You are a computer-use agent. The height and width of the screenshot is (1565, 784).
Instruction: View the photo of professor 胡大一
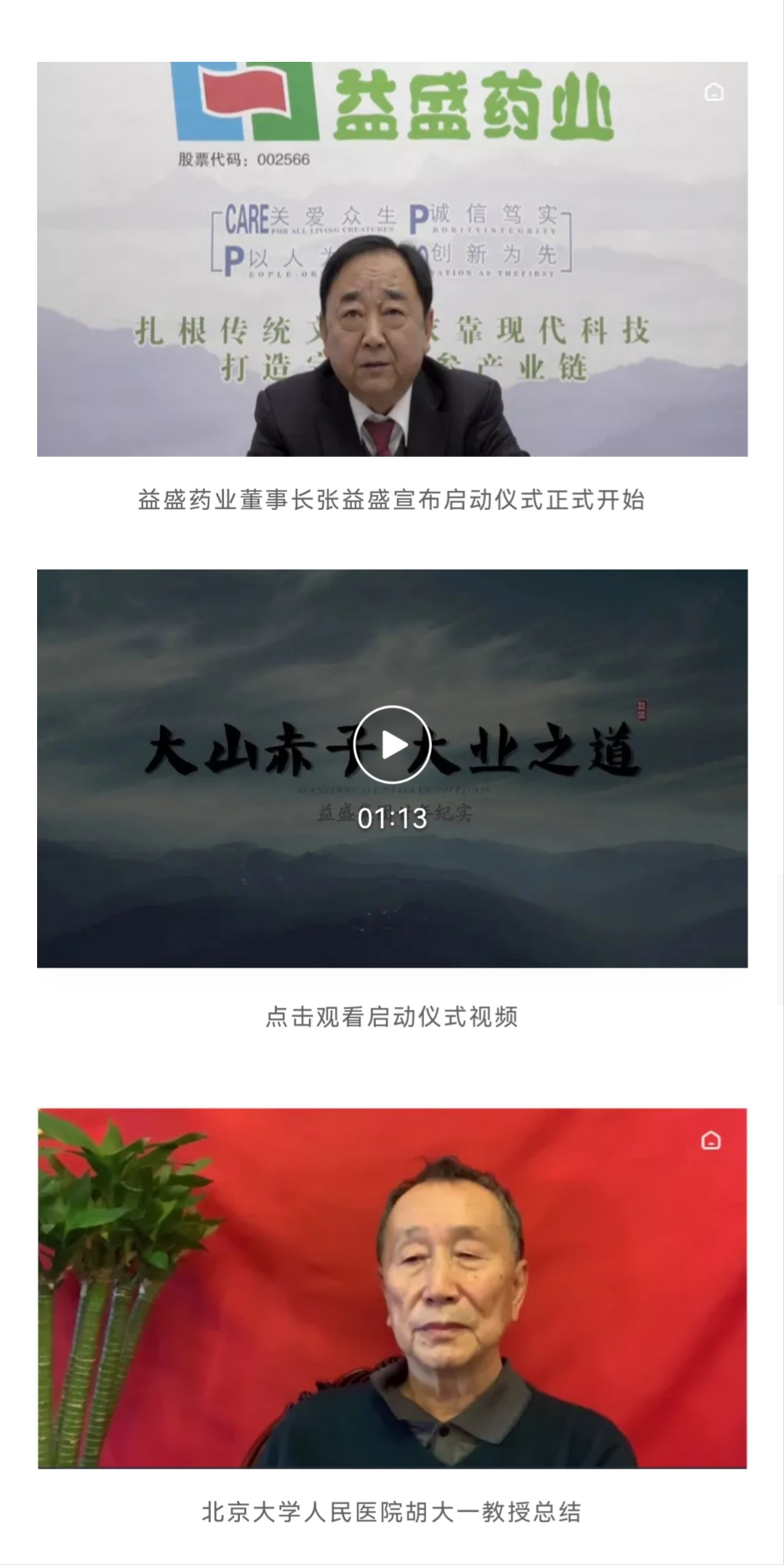(392, 1288)
